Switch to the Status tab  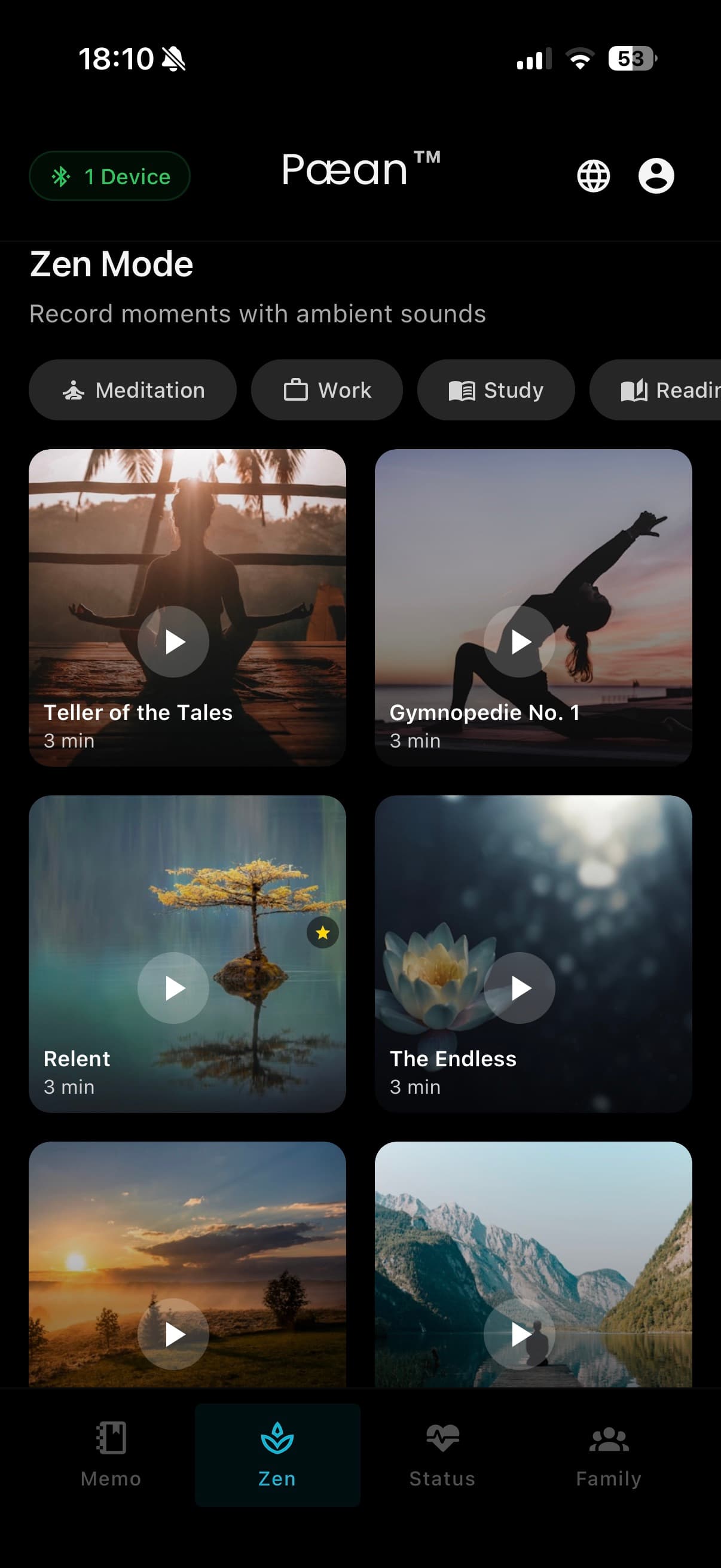(x=442, y=1455)
